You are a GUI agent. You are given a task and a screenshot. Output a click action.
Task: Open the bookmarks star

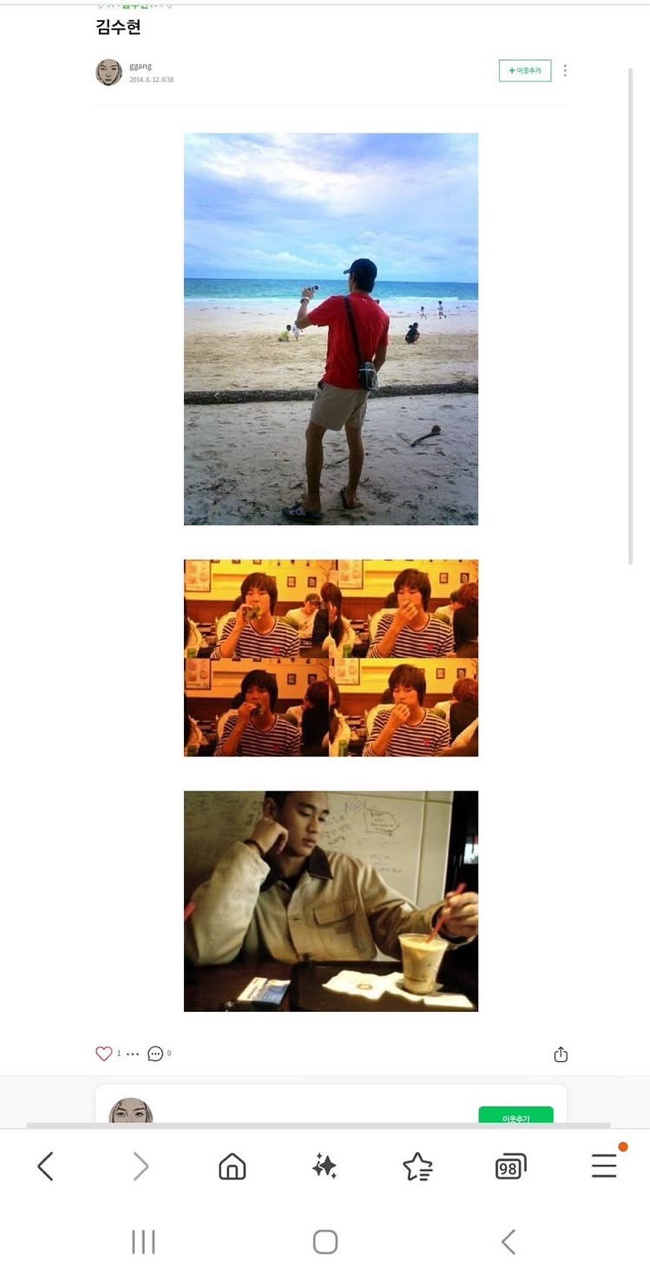point(417,1166)
